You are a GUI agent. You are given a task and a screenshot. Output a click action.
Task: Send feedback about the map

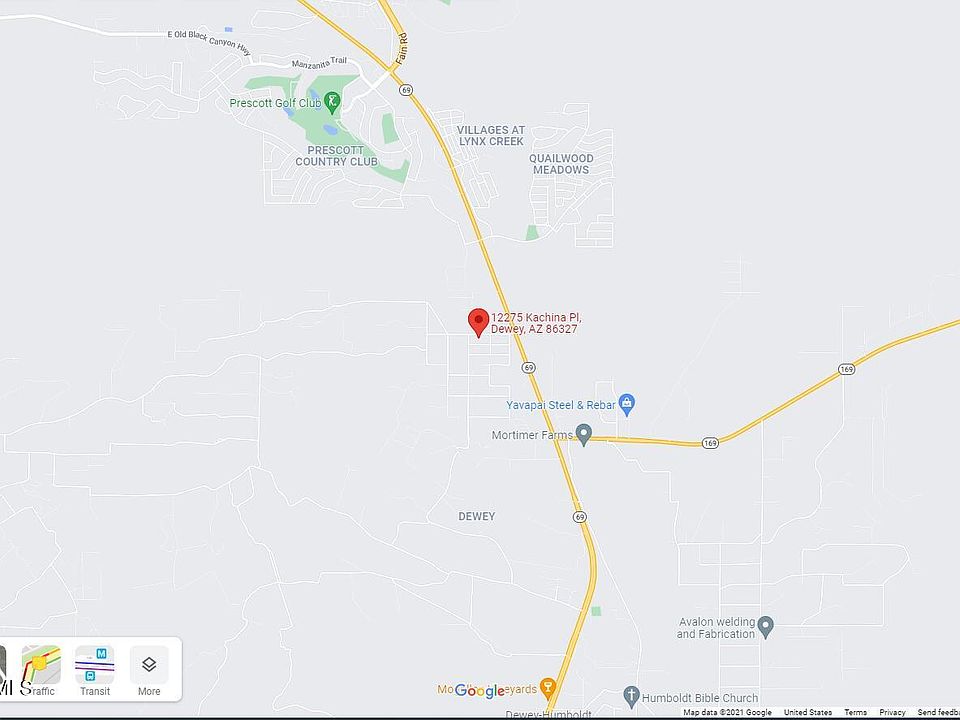(x=938, y=713)
